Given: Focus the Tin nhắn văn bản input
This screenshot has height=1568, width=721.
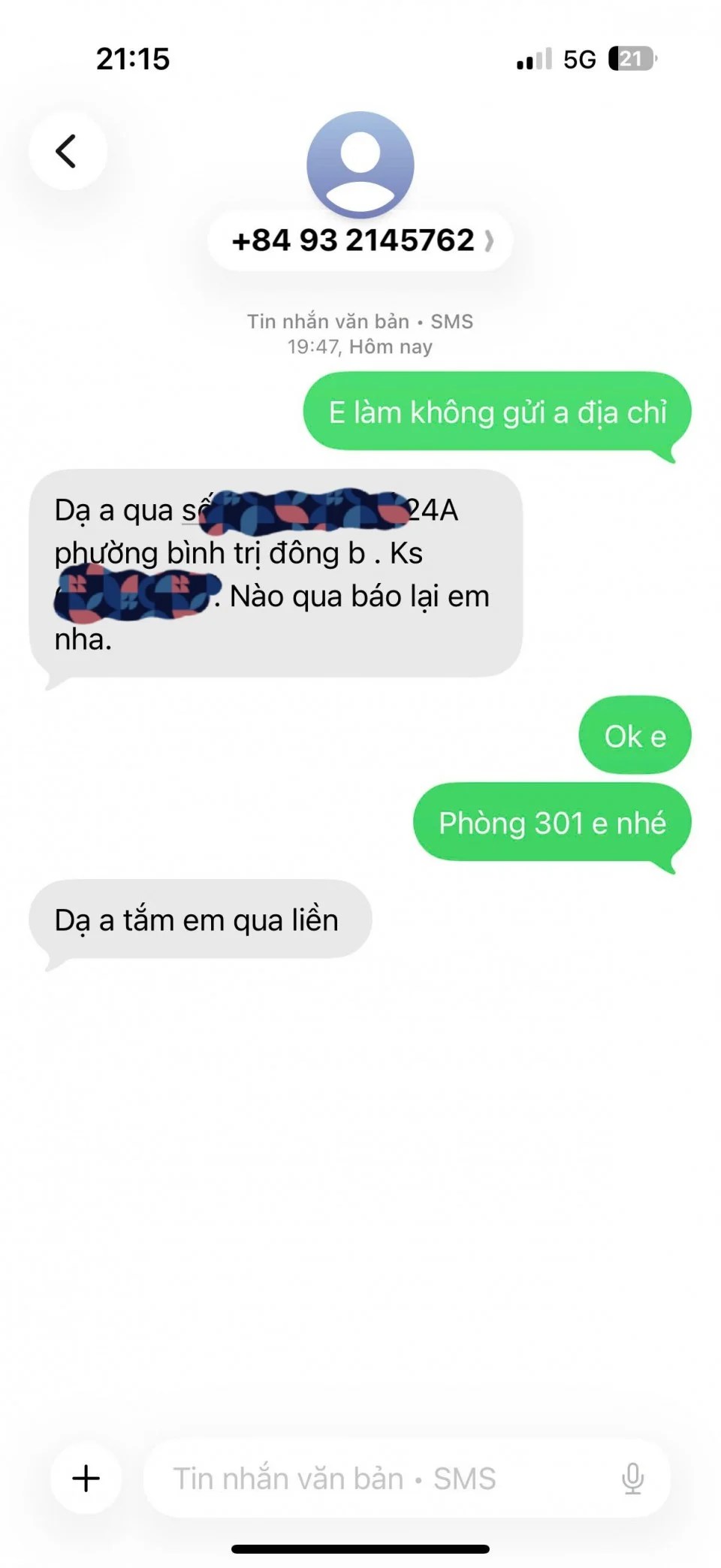Looking at the screenshot, I should (376, 1478).
